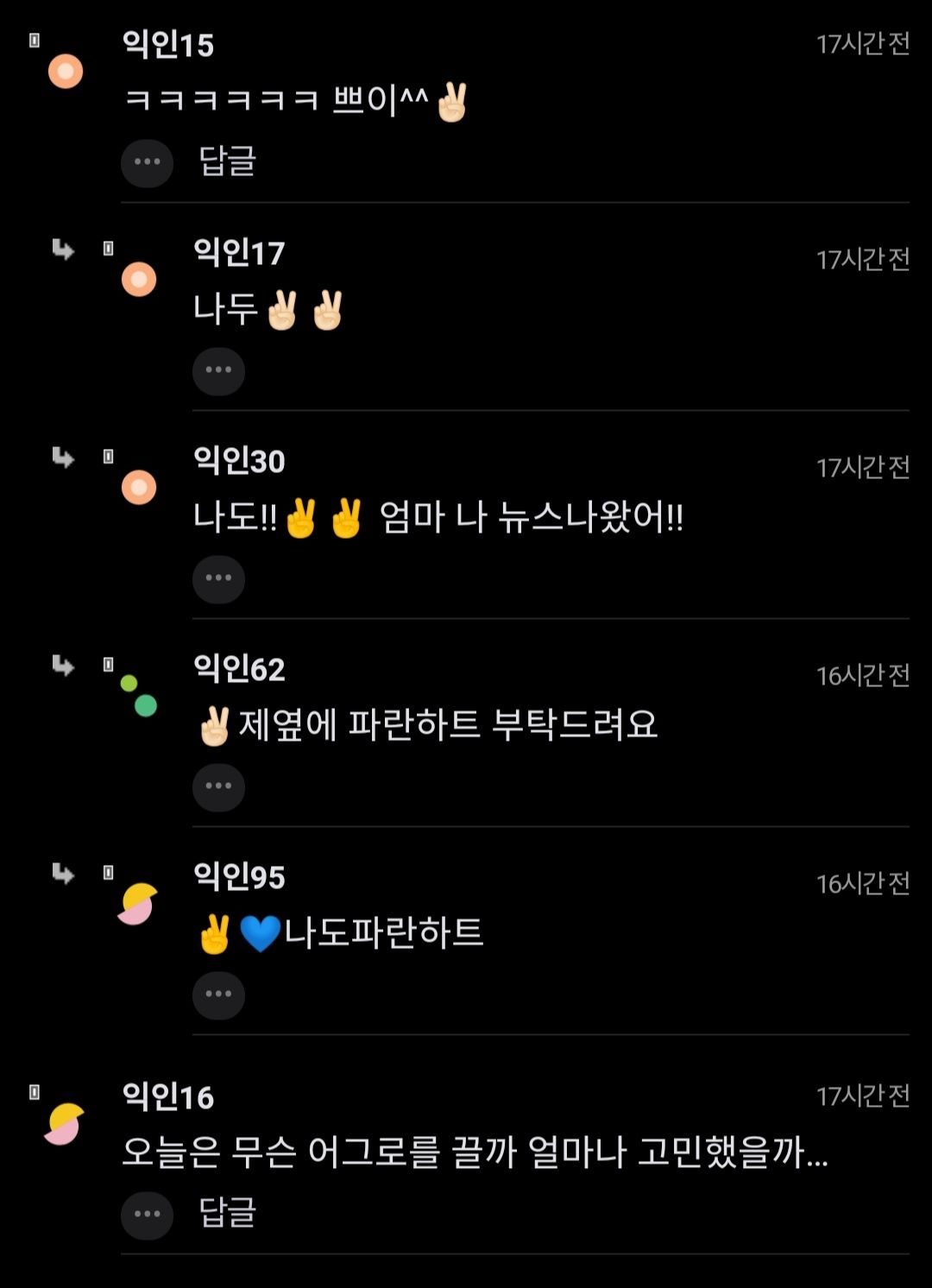Reply to 익인16's comment via 답글

228,1213
